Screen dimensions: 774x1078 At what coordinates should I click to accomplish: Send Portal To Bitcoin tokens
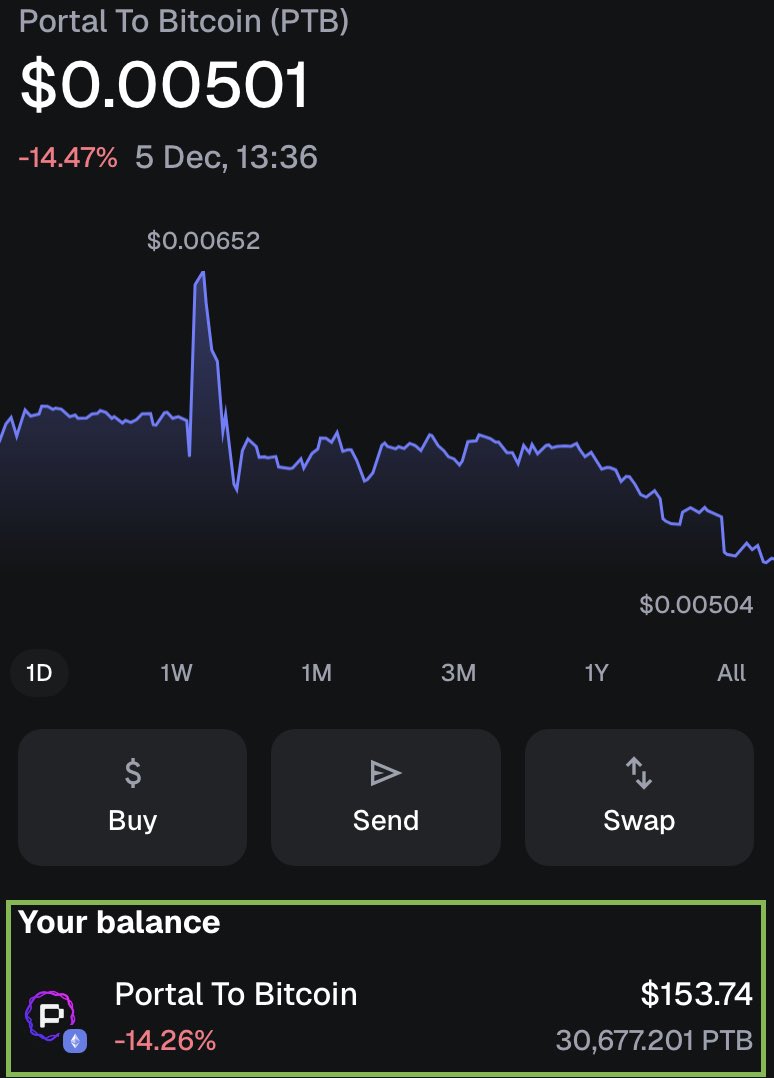[x=386, y=797]
